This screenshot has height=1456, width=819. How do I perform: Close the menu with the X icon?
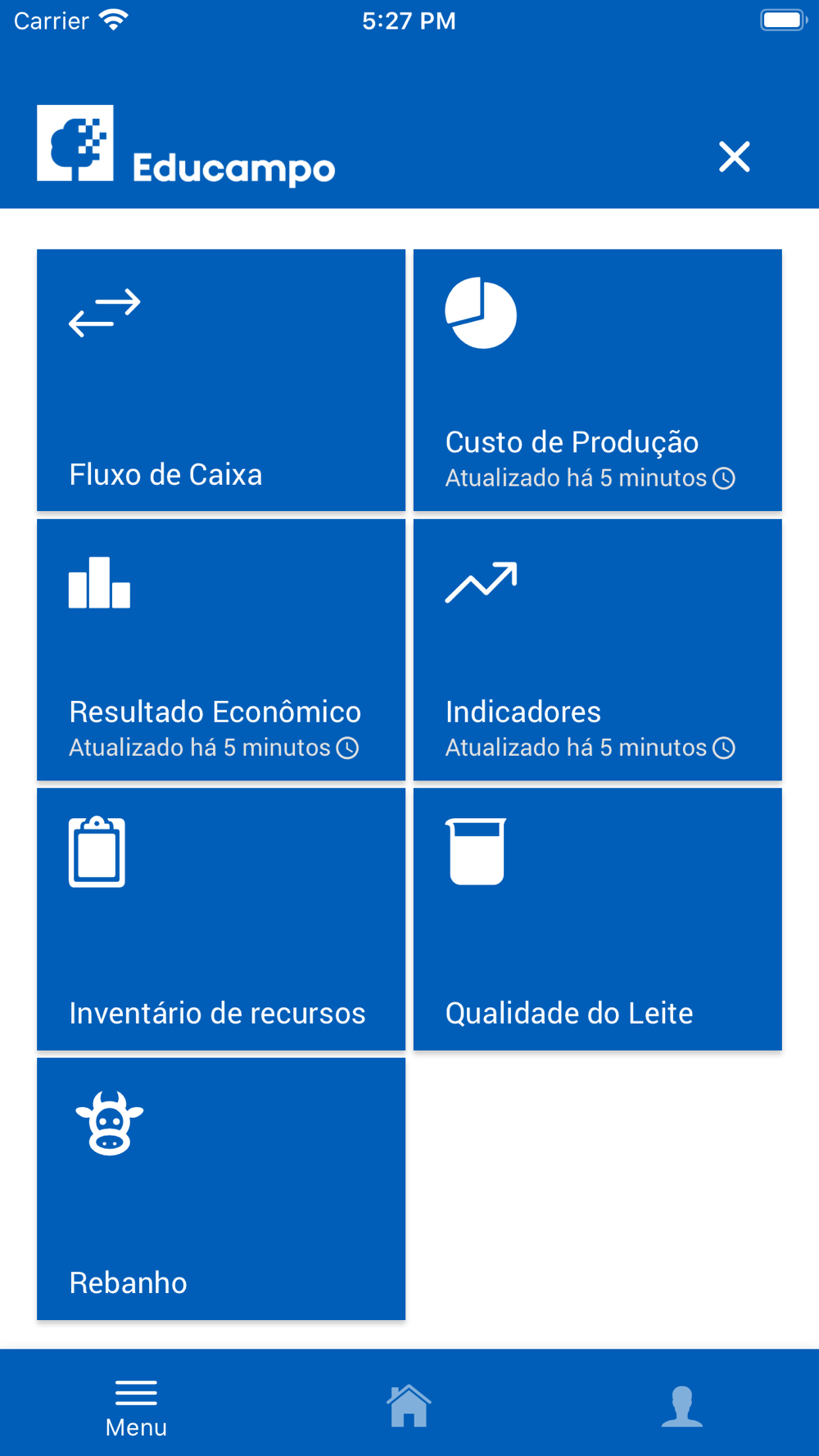[x=734, y=156]
